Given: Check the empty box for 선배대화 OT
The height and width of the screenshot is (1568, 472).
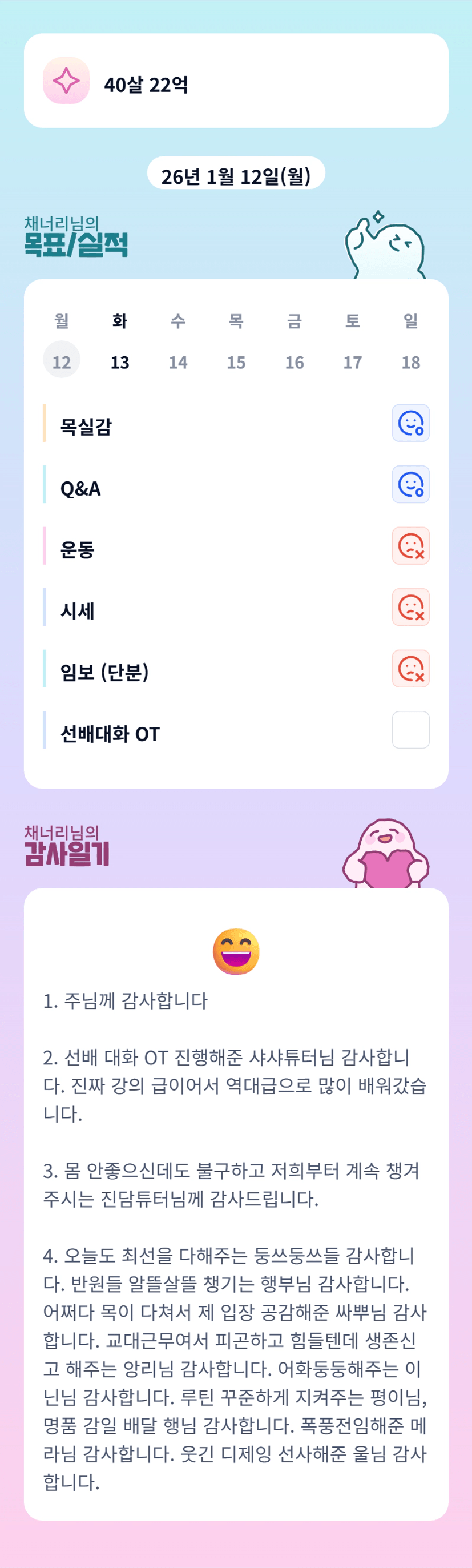Looking at the screenshot, I should (410, 730).
